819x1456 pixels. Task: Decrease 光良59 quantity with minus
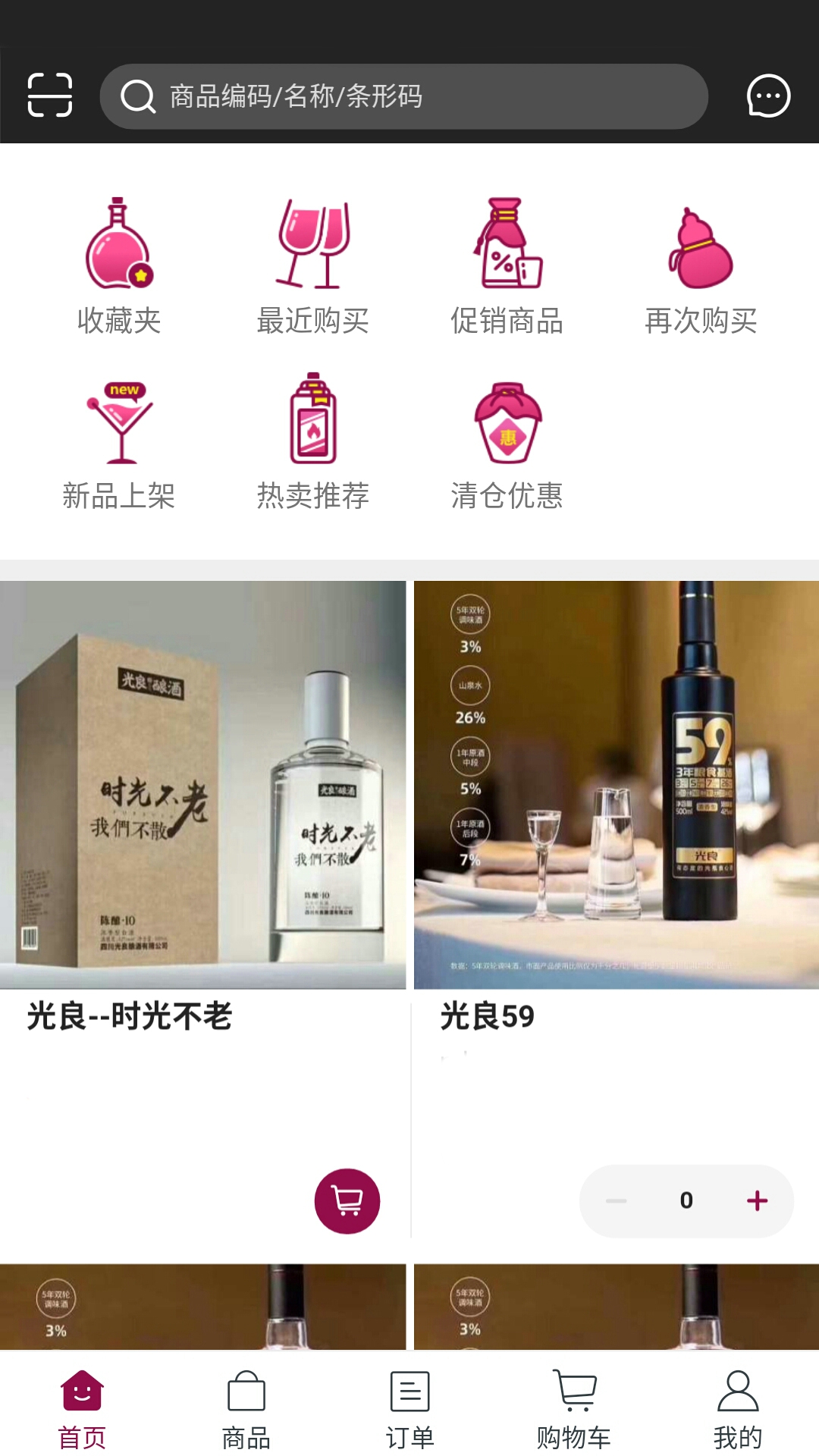(x=617, y=1200)
